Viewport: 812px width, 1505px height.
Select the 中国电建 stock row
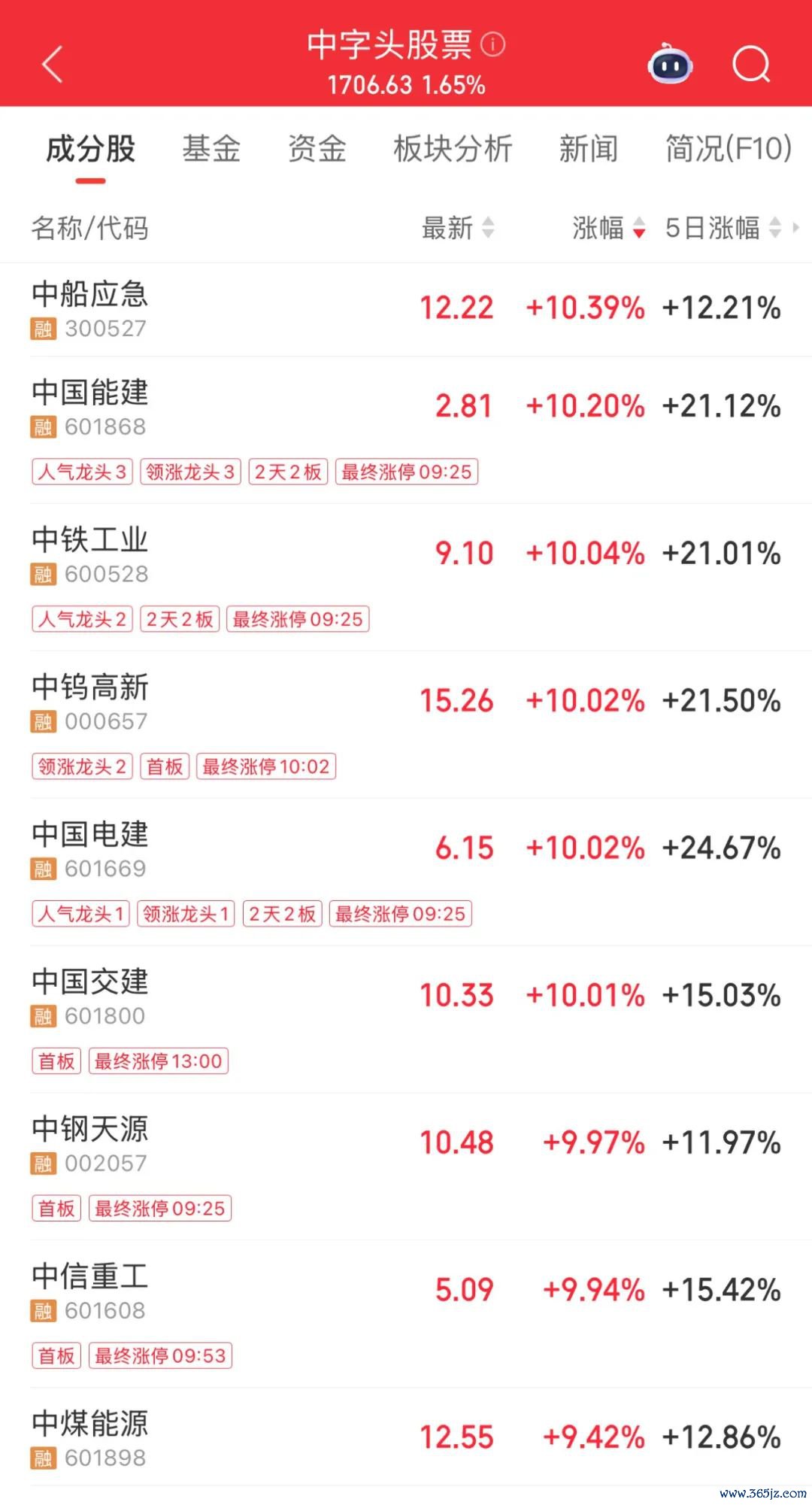click(x=406, y=872)
